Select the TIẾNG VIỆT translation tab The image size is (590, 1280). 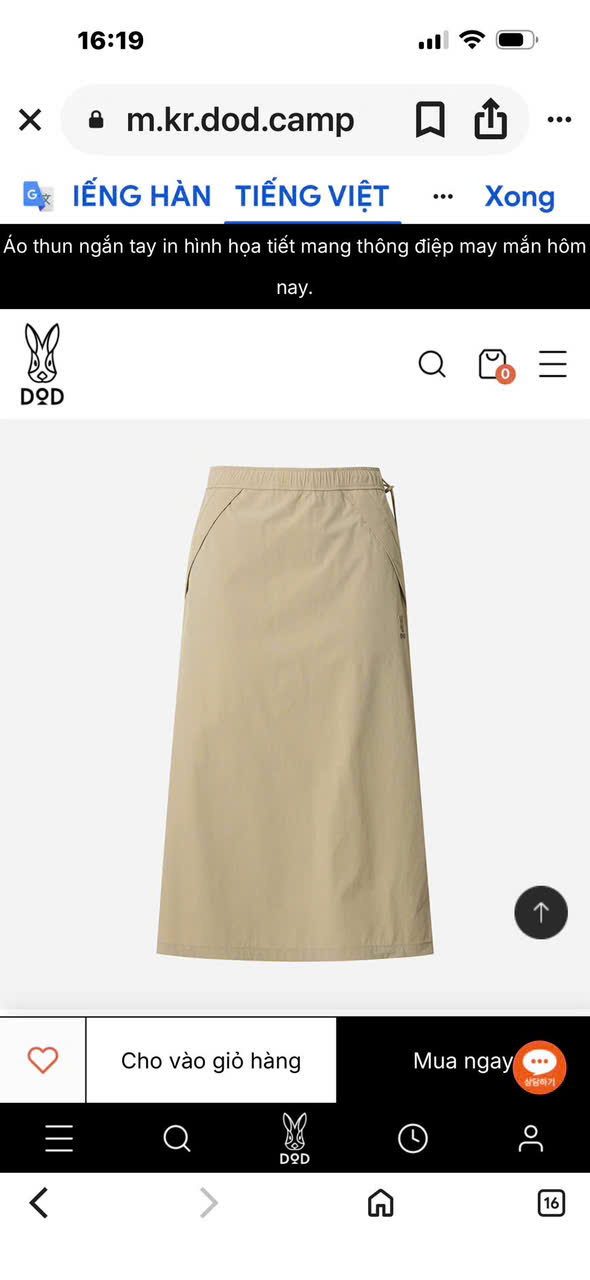[312, 196]
